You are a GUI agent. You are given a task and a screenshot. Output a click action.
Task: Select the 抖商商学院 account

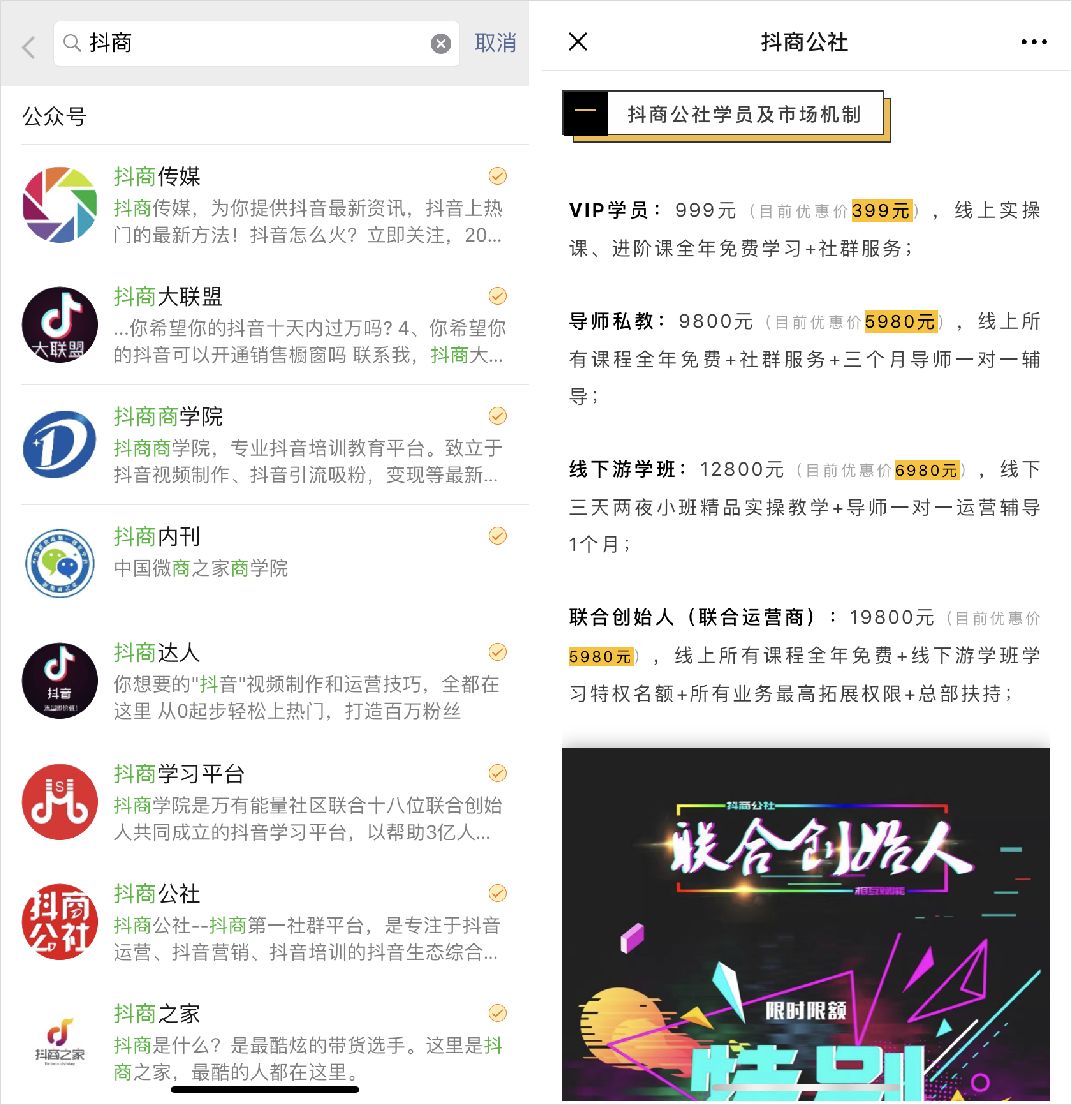point(265,445)
